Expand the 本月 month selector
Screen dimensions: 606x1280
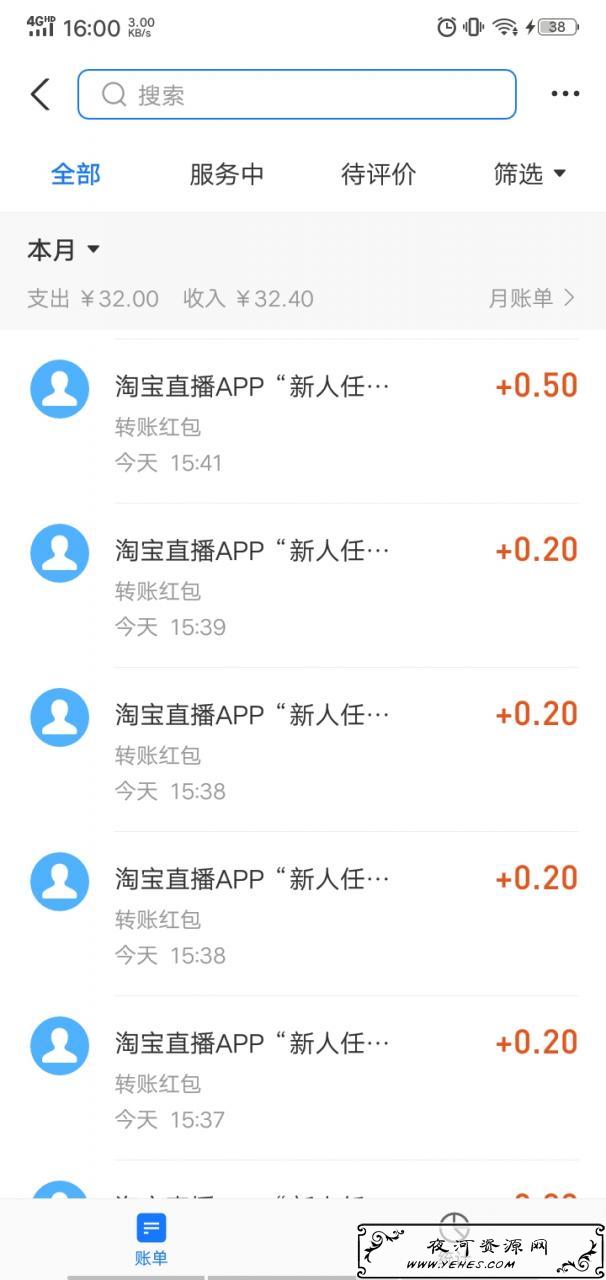64,250
